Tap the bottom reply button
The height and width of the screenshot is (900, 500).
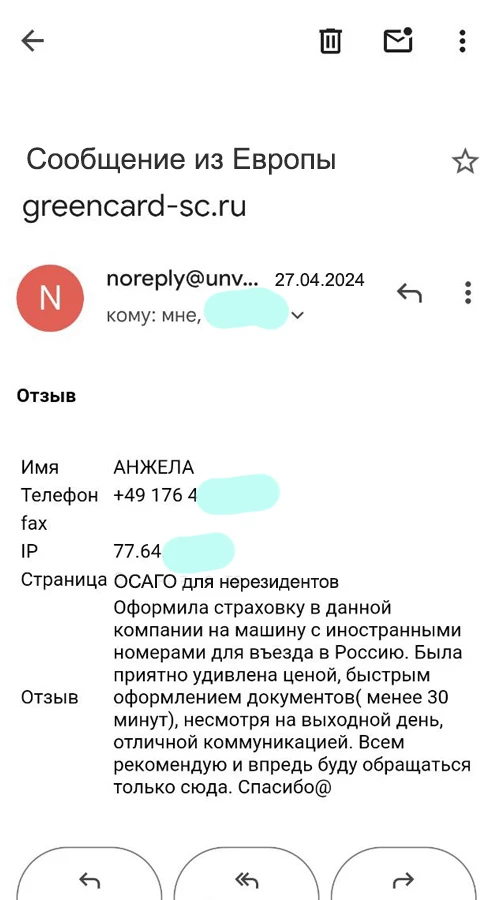pos(89,878)
